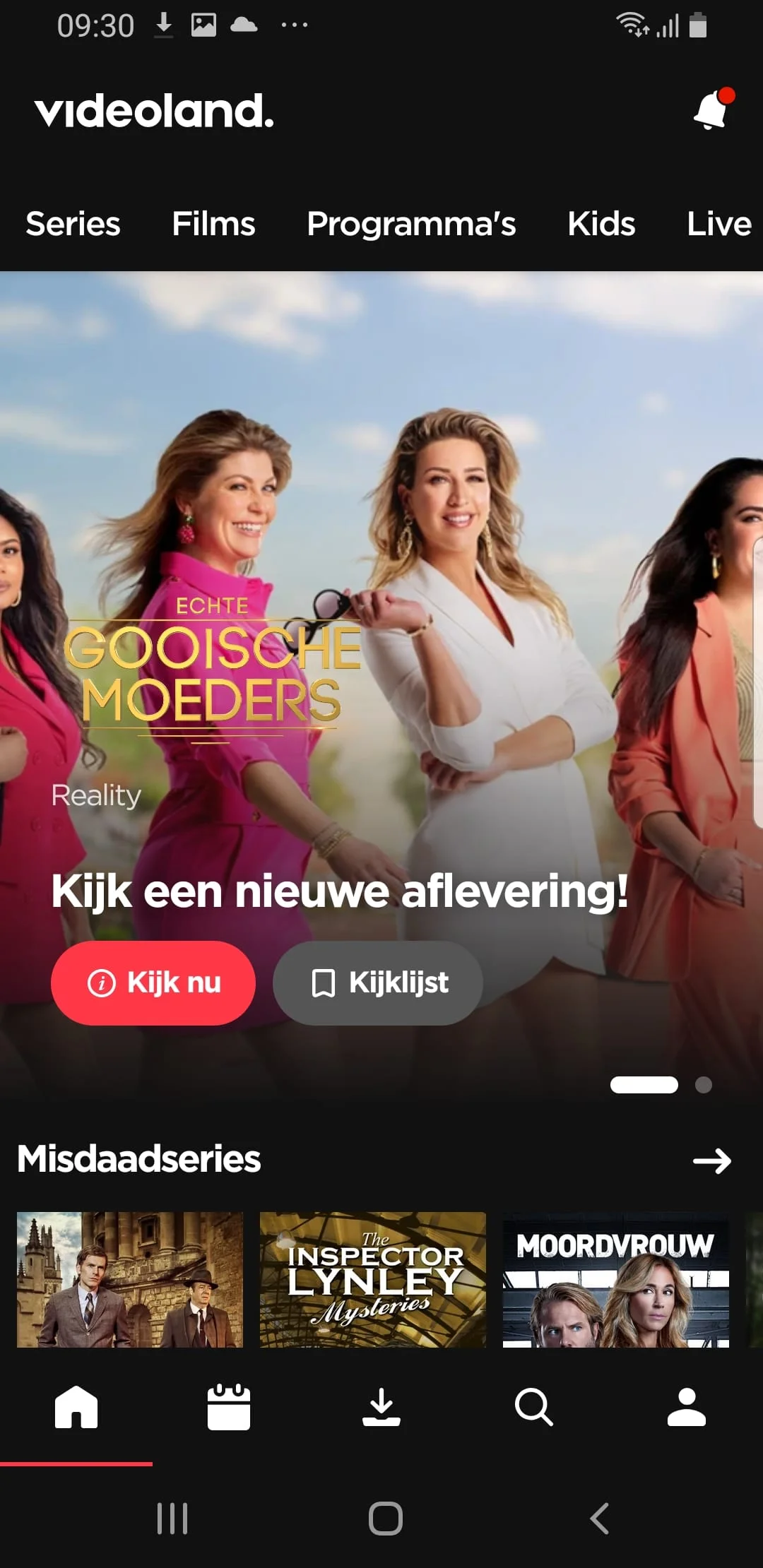Add Echte Gooische Moeders to Kijklijst
This screenshot has height=1568, width=763.
(x=378, y=982)
